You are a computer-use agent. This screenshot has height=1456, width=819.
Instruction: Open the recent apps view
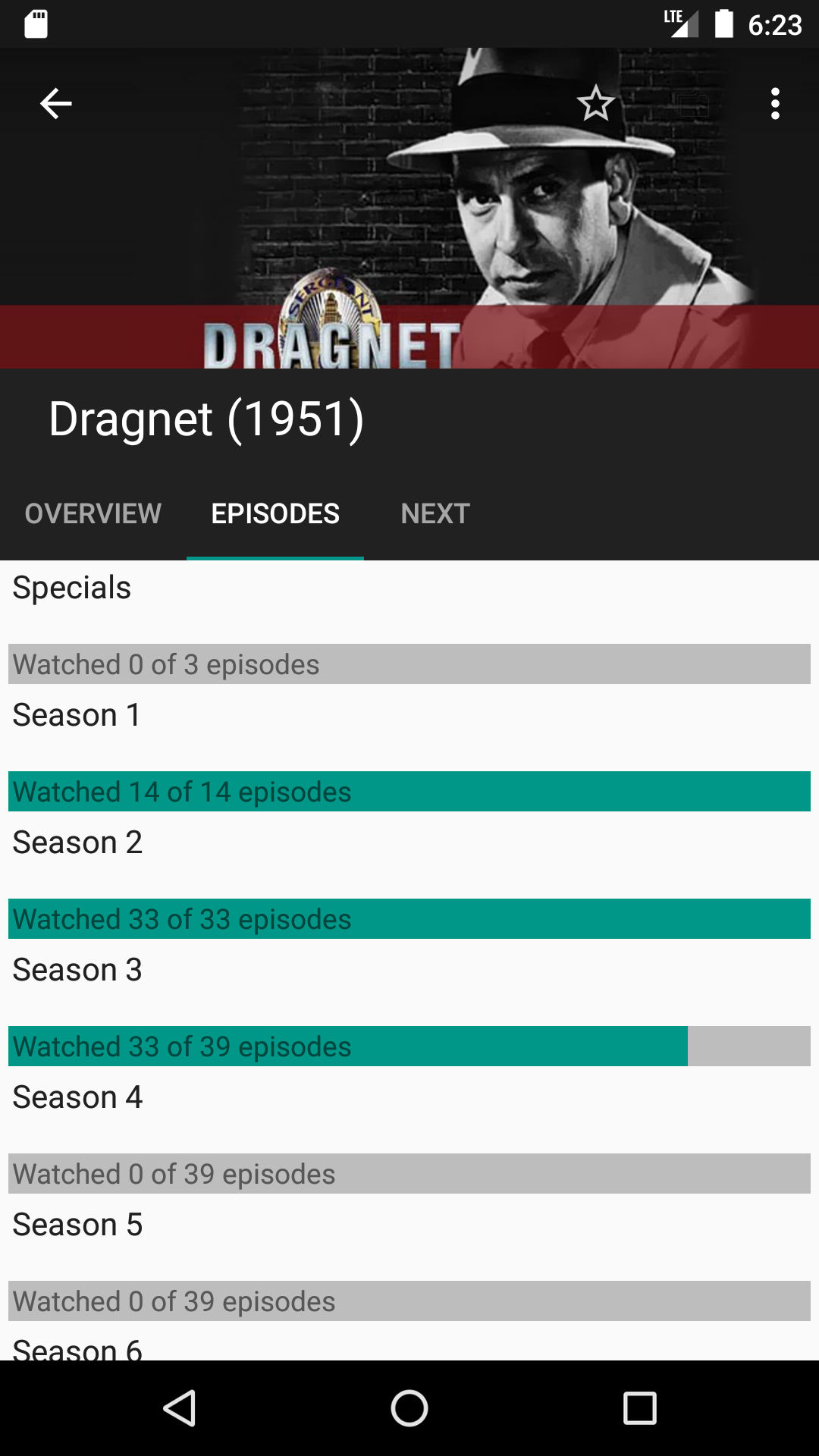coord(639,1408)
